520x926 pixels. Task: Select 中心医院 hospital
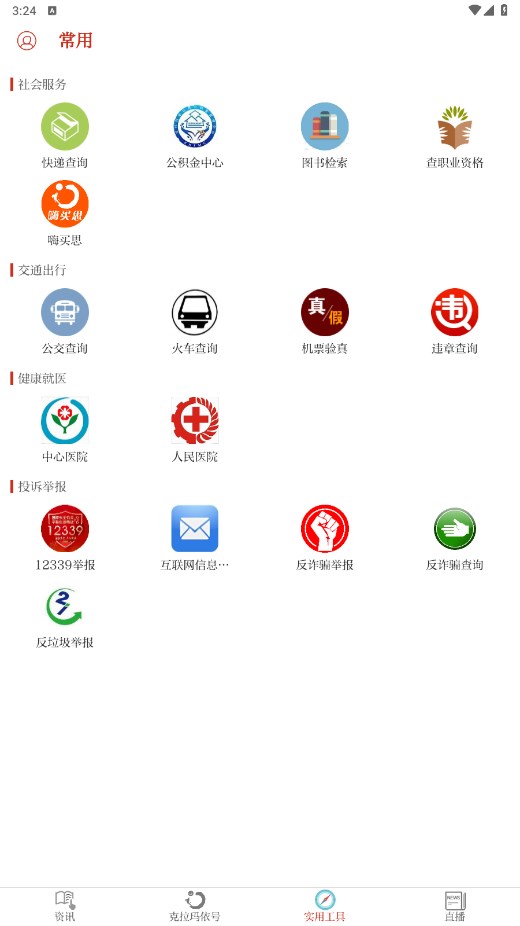(x=65, y=430)
